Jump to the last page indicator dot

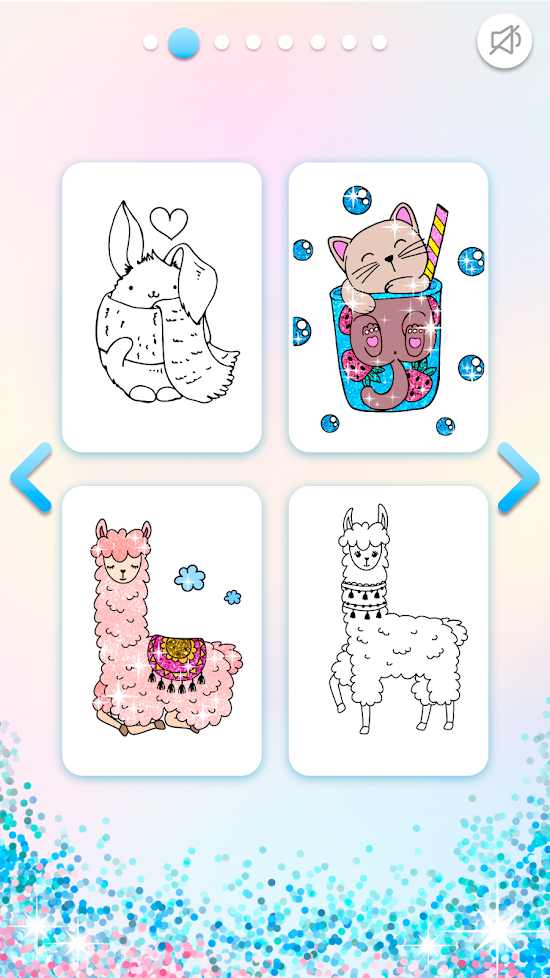(380, 42)
